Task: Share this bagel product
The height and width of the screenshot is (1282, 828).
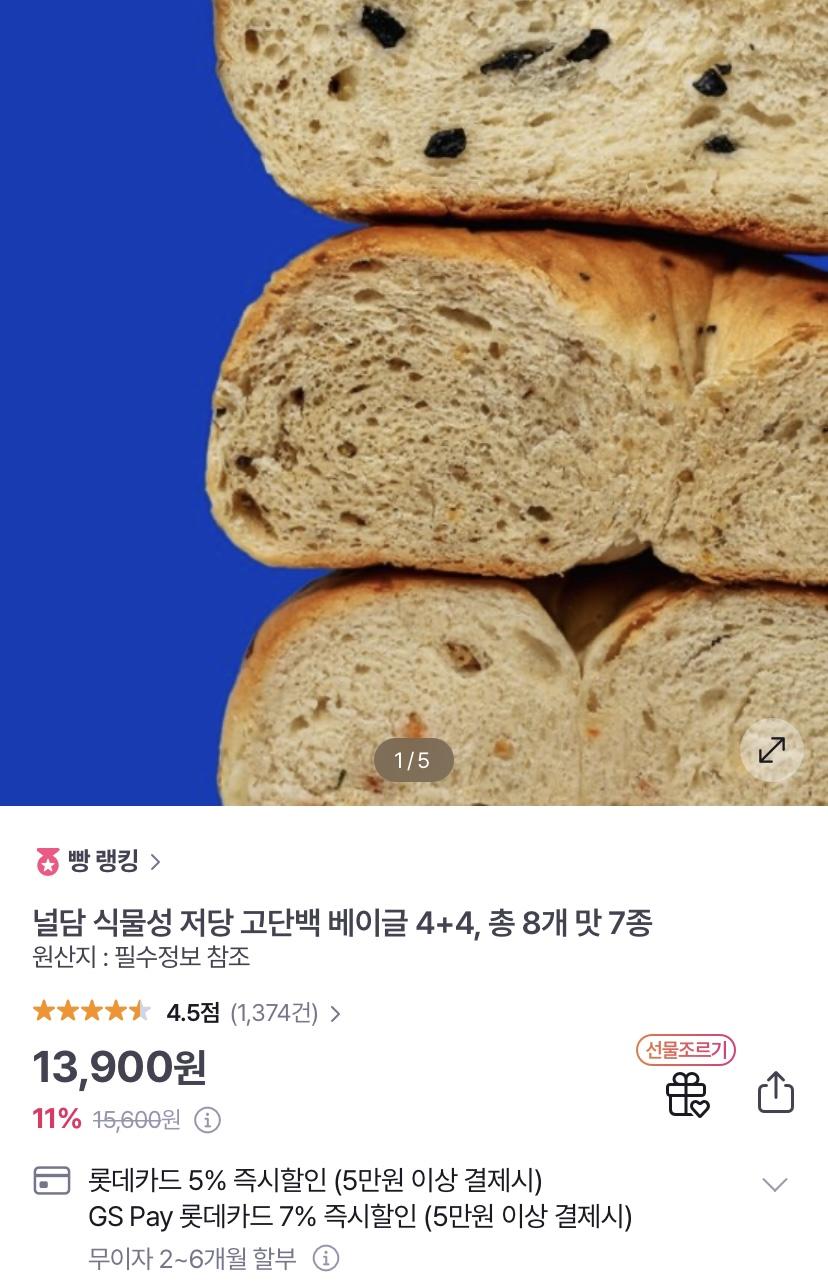Action: (776, 1092)
